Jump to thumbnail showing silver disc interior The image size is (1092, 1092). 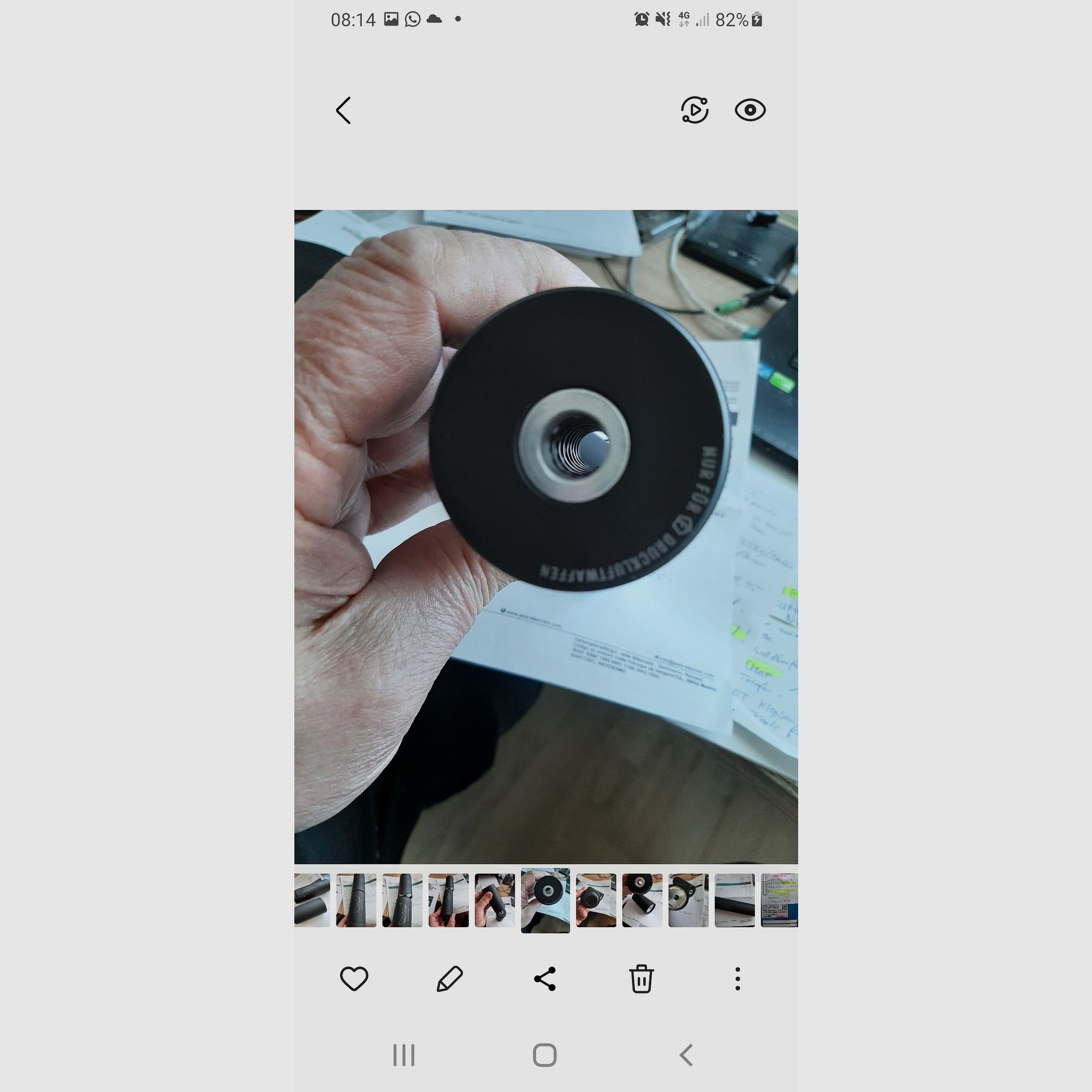tap(688, 900)
